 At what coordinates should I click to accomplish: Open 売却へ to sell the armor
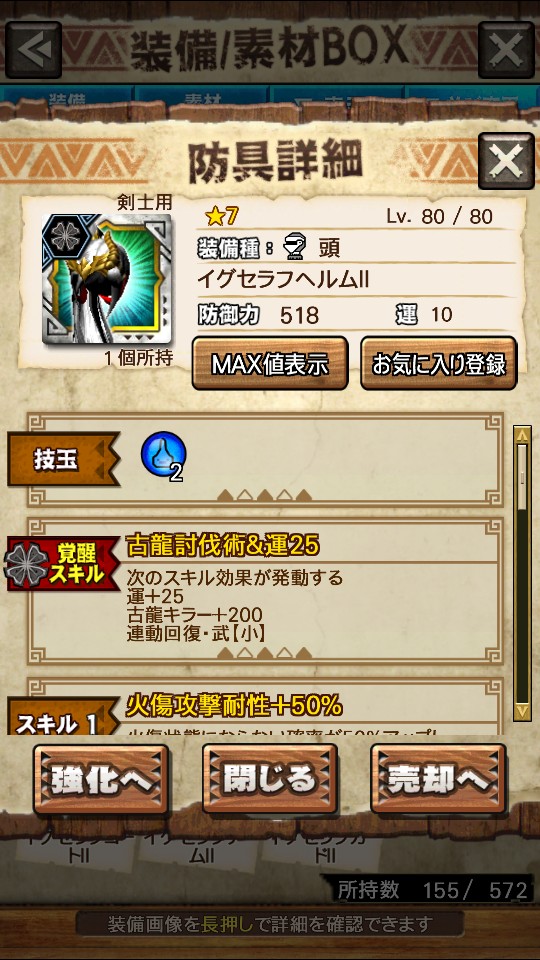(x=438, y=779)
